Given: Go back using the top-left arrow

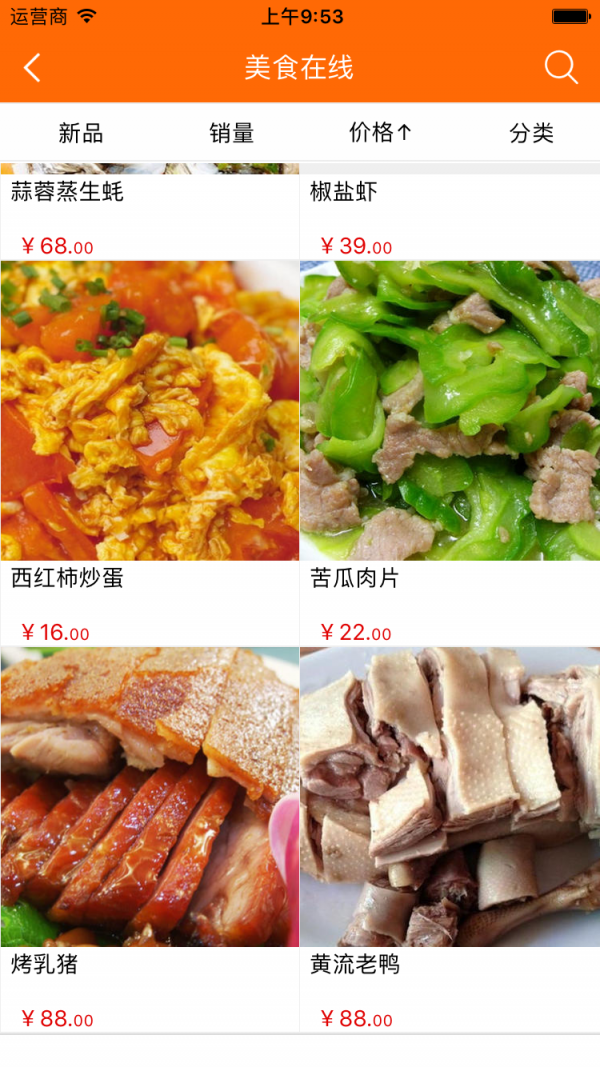Looking at the screenshot, I should 32,68.
